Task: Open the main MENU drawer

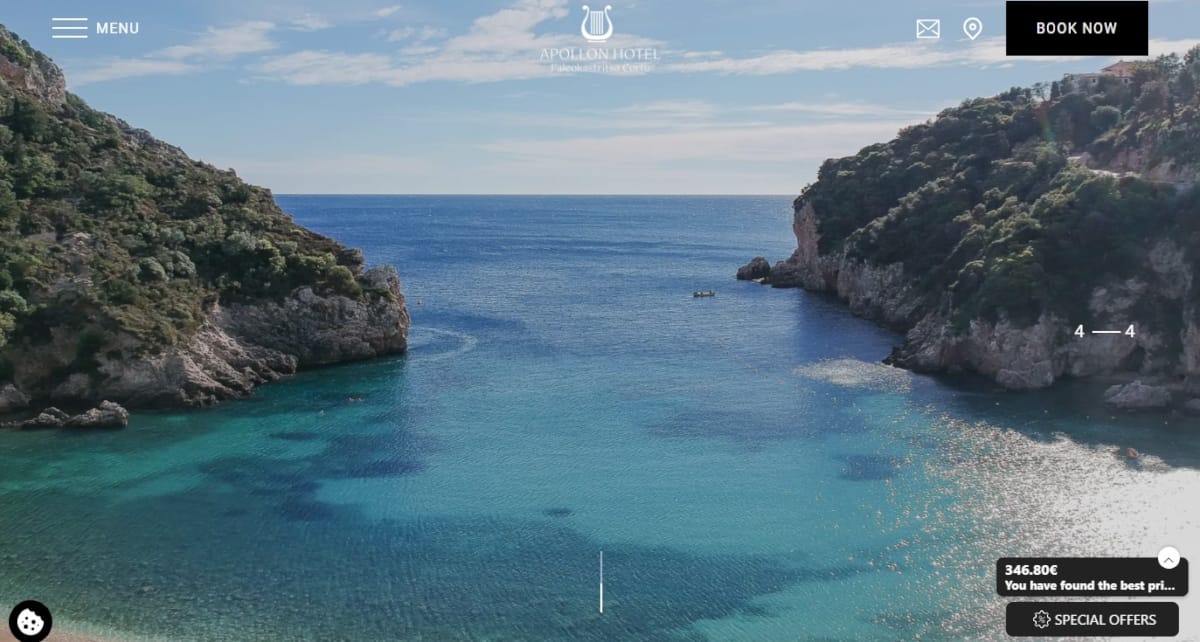Action: tap(95, 28)
